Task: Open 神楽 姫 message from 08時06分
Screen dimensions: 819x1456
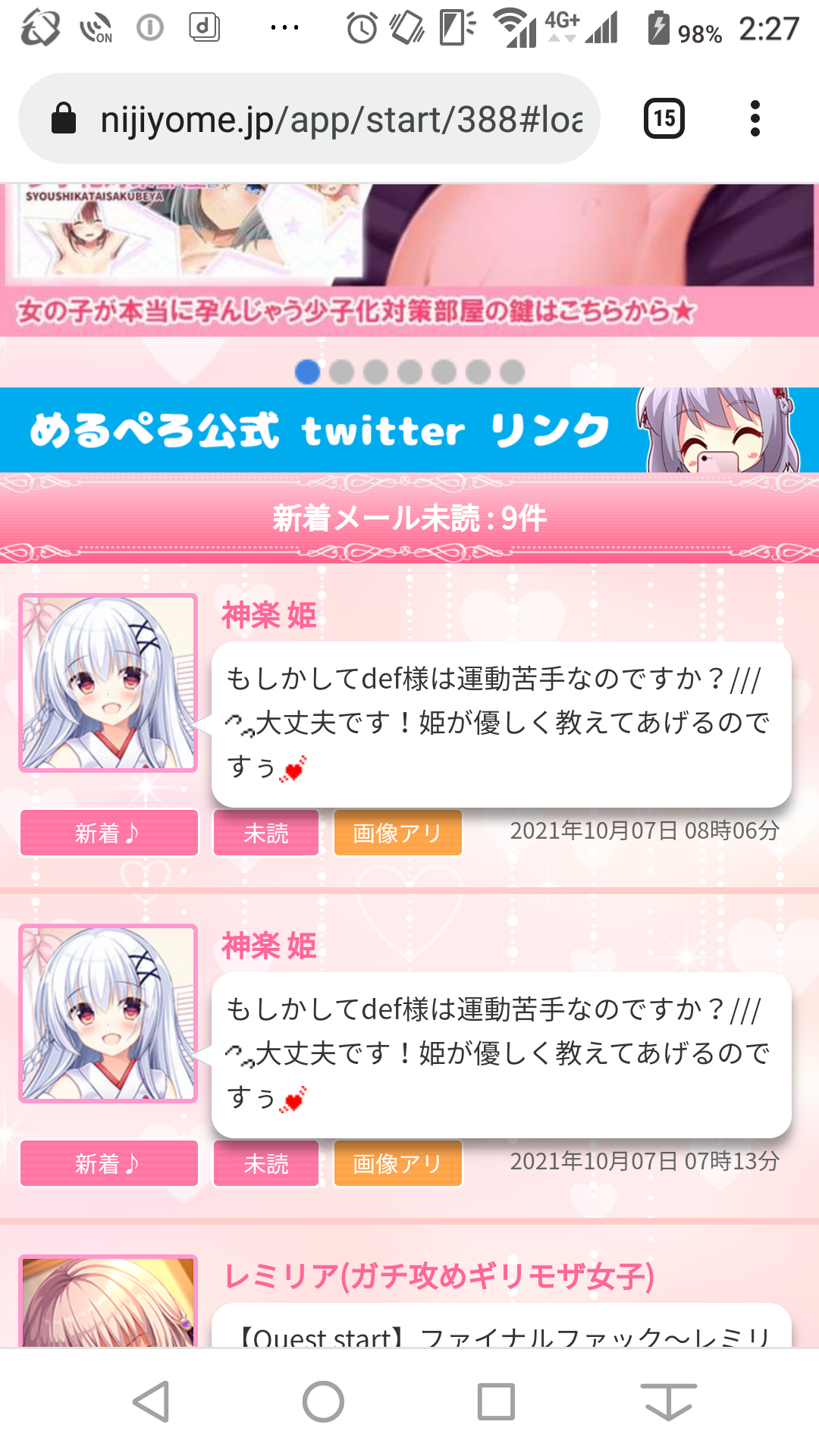Action: tap(500, 723)
